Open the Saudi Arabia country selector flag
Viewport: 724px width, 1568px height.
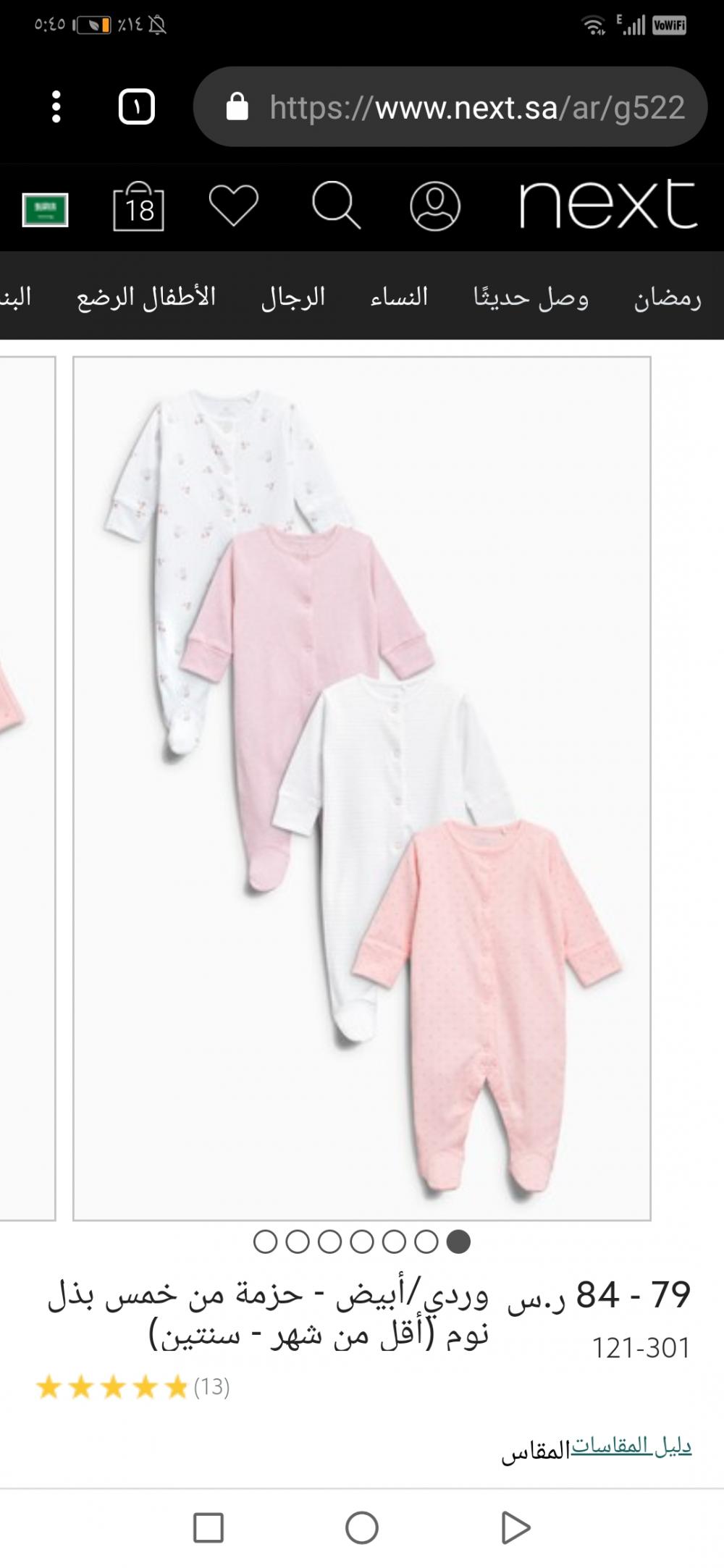pyautogui.click(x=45, y=210)
